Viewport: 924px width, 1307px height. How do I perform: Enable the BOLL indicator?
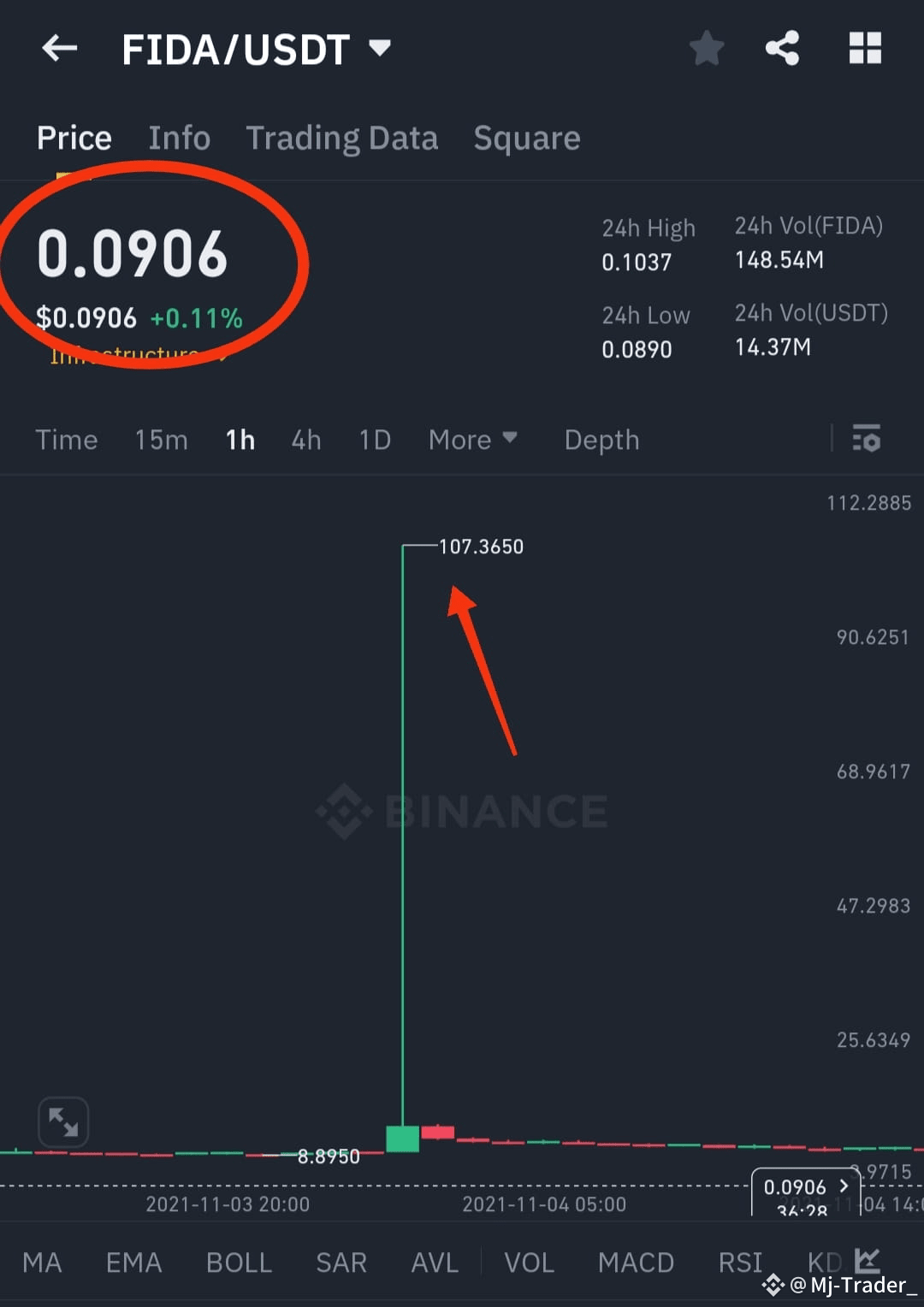239,1262
